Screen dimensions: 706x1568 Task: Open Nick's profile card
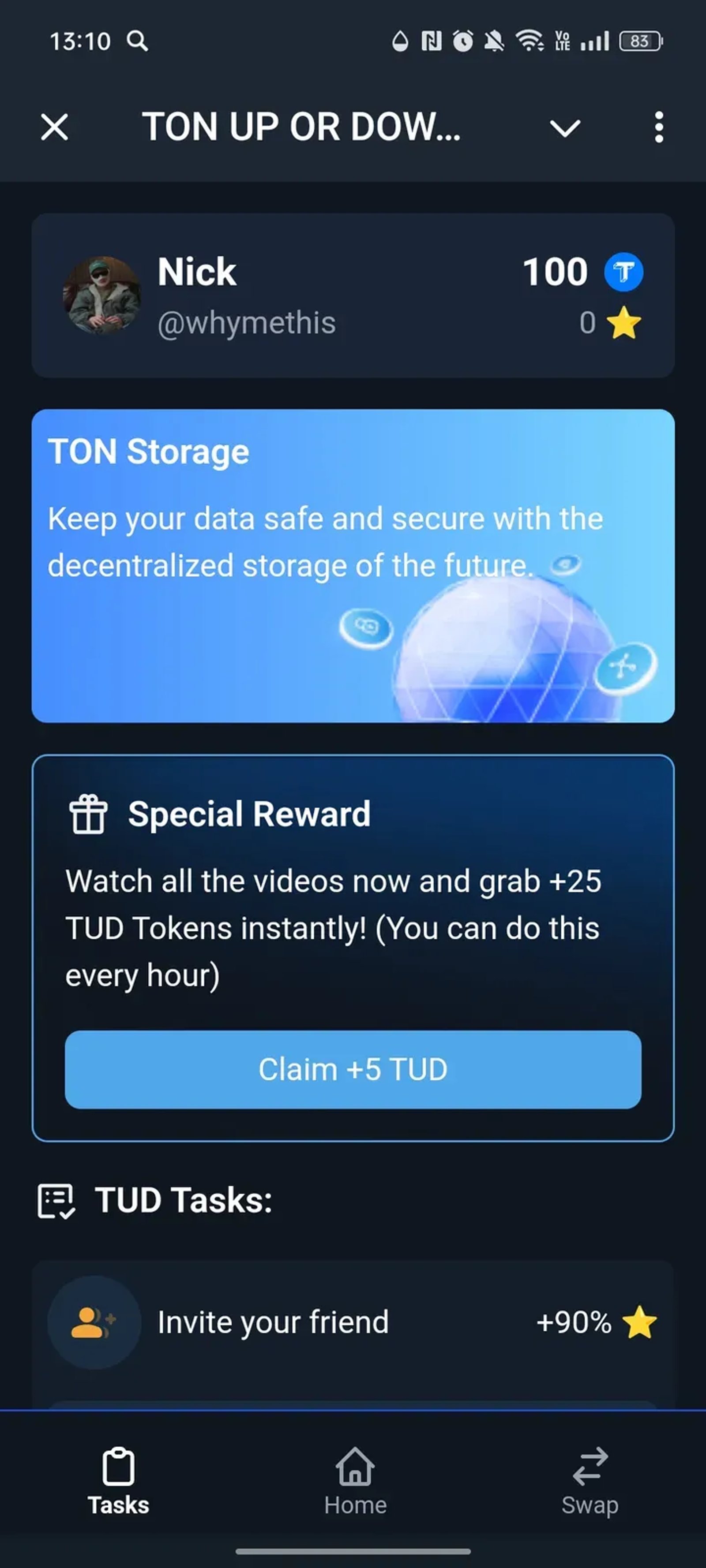pyautogui.click(x=353, y=295)
